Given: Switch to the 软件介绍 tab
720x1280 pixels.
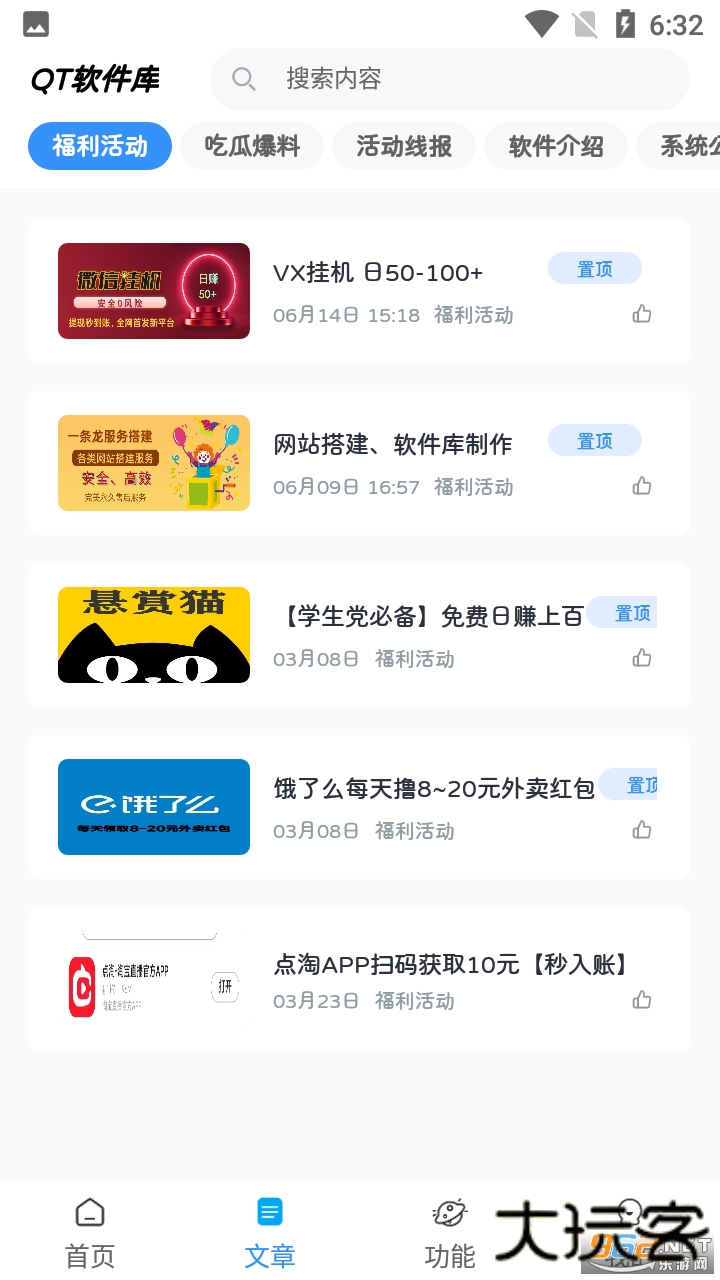Looking at the screenshot, I should point(556,146).
